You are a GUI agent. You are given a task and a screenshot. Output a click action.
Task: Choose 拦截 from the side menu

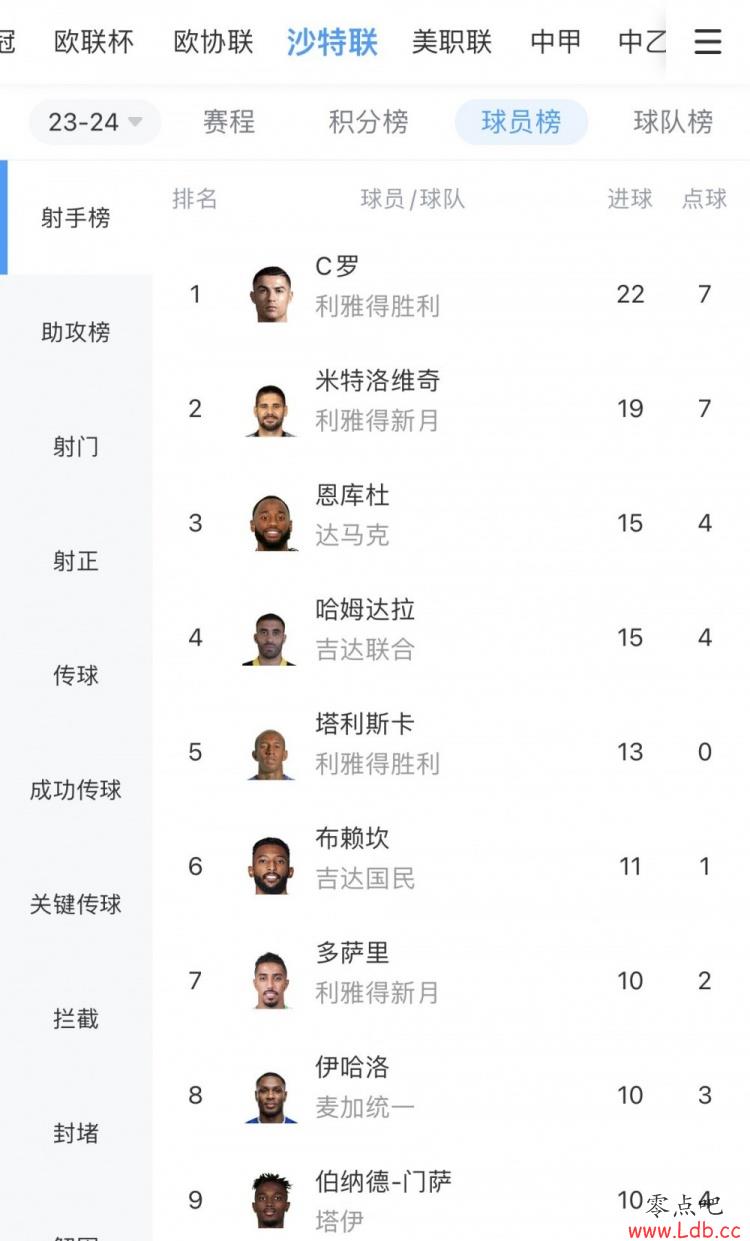(x=76, y=1019)
